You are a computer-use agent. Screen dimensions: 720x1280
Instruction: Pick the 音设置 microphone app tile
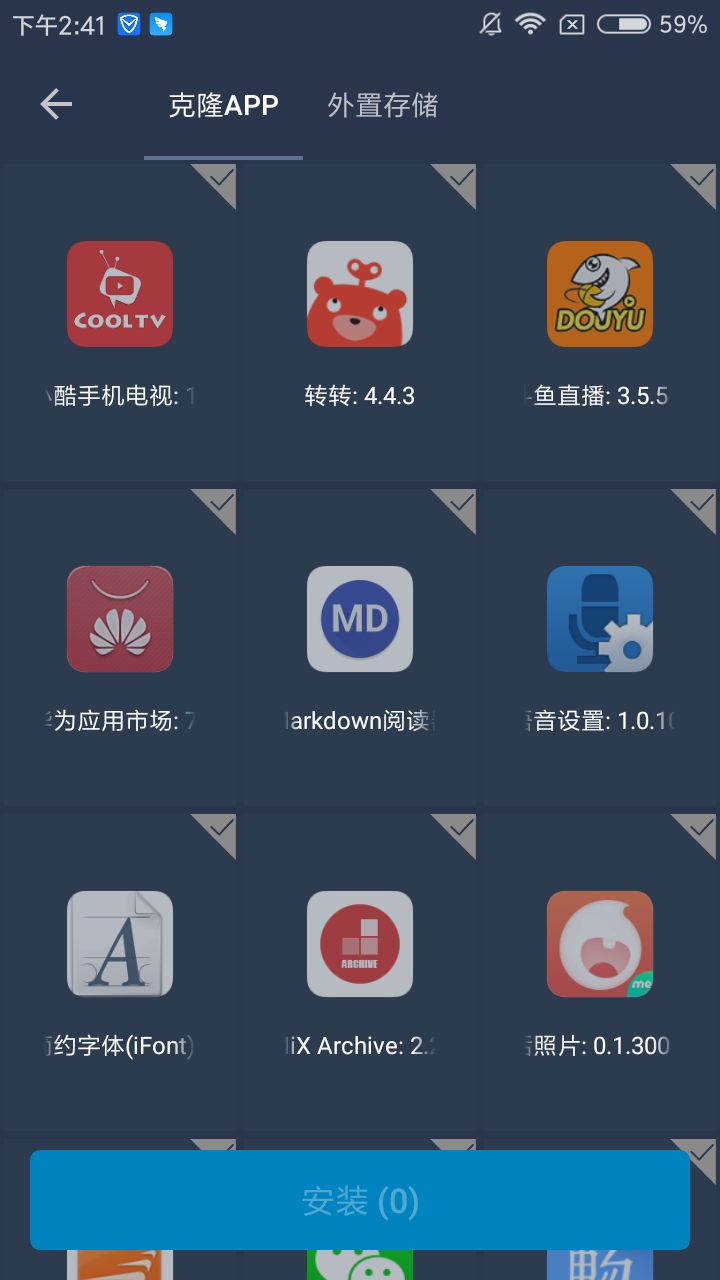pyautogui.click(x=600, y=646)
